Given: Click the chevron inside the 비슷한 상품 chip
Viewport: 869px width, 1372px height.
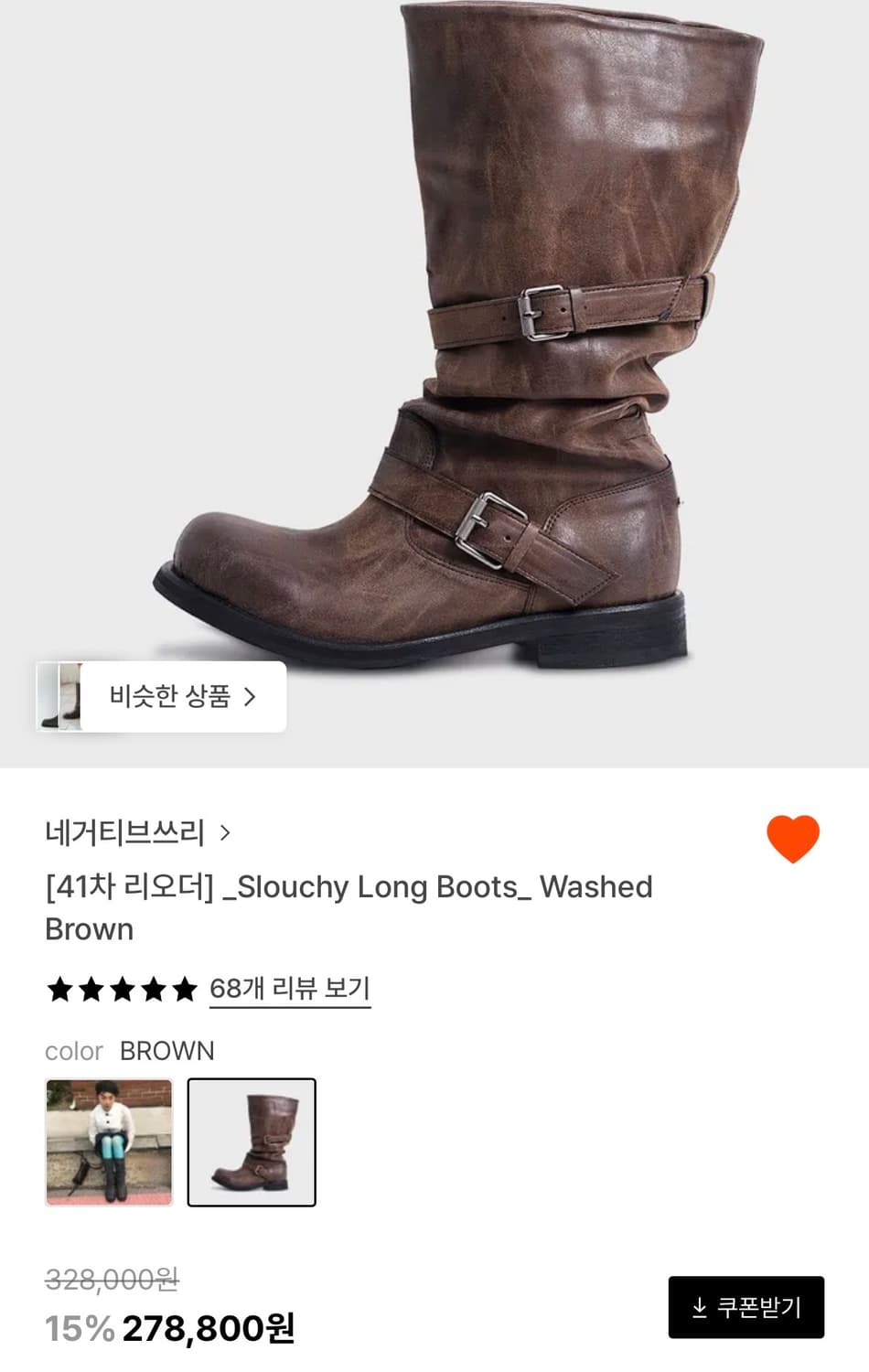Looking at the screenshot, I should (248, 698).
